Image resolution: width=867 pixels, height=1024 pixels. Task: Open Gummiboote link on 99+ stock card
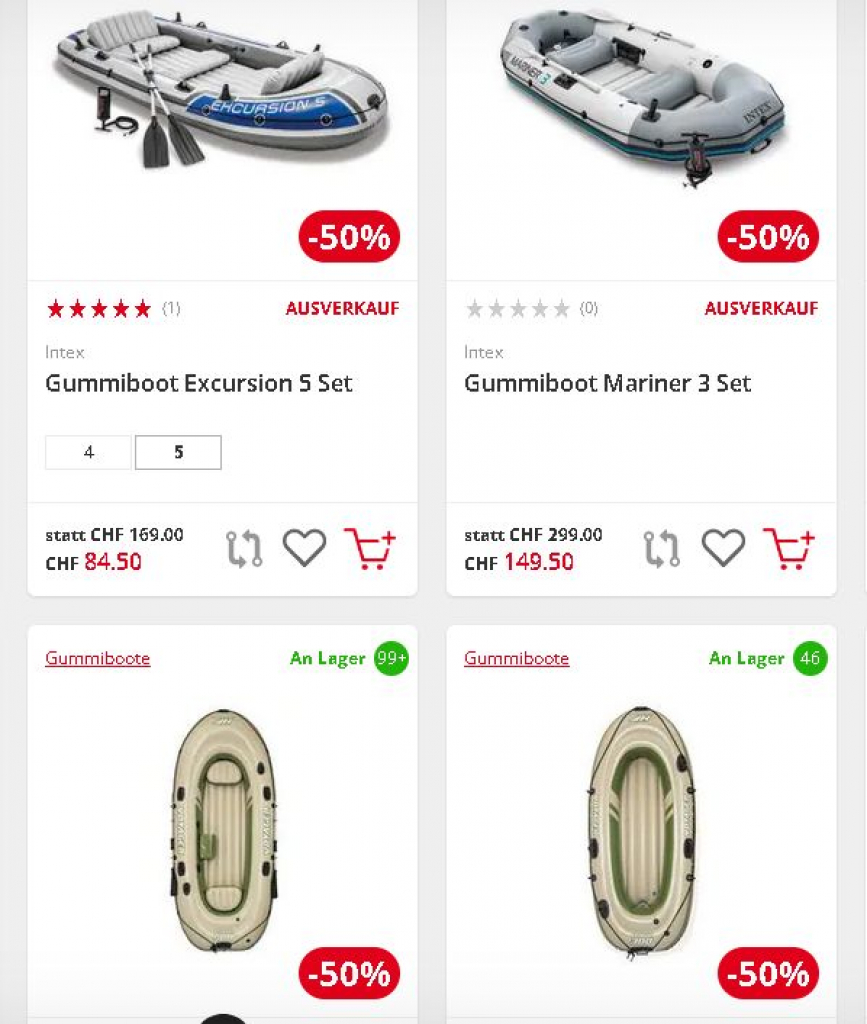pos(97,658)
